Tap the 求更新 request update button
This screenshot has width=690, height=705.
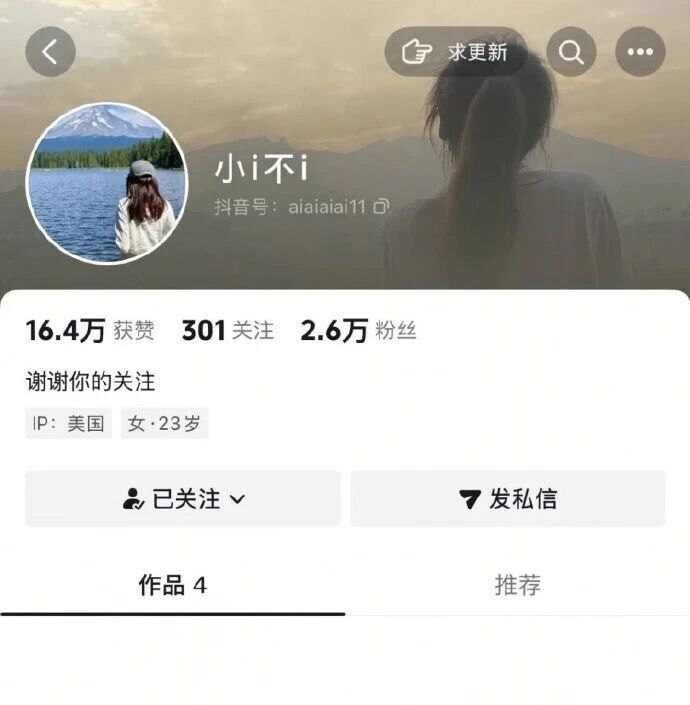(x=455, y=52)
